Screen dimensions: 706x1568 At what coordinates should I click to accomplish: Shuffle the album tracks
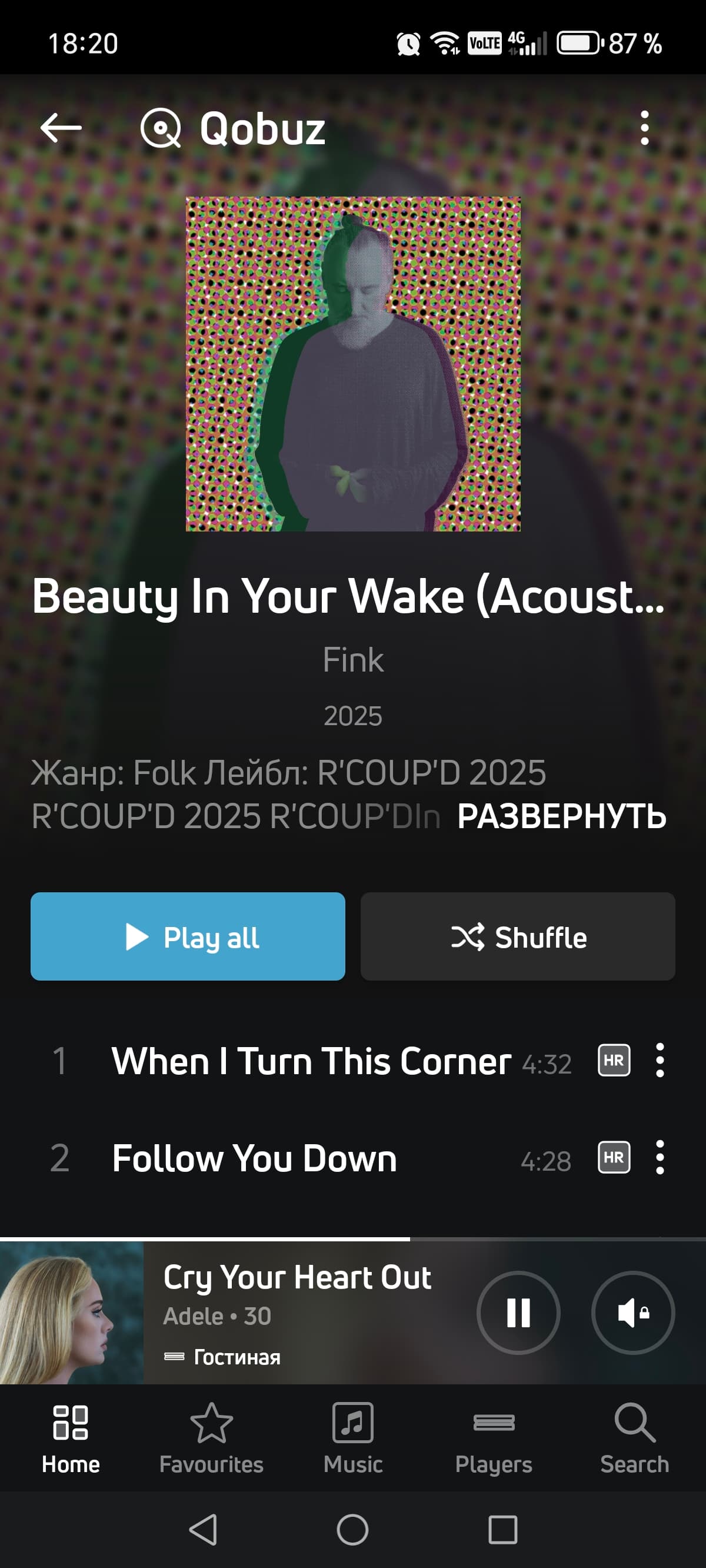[517, 936]
